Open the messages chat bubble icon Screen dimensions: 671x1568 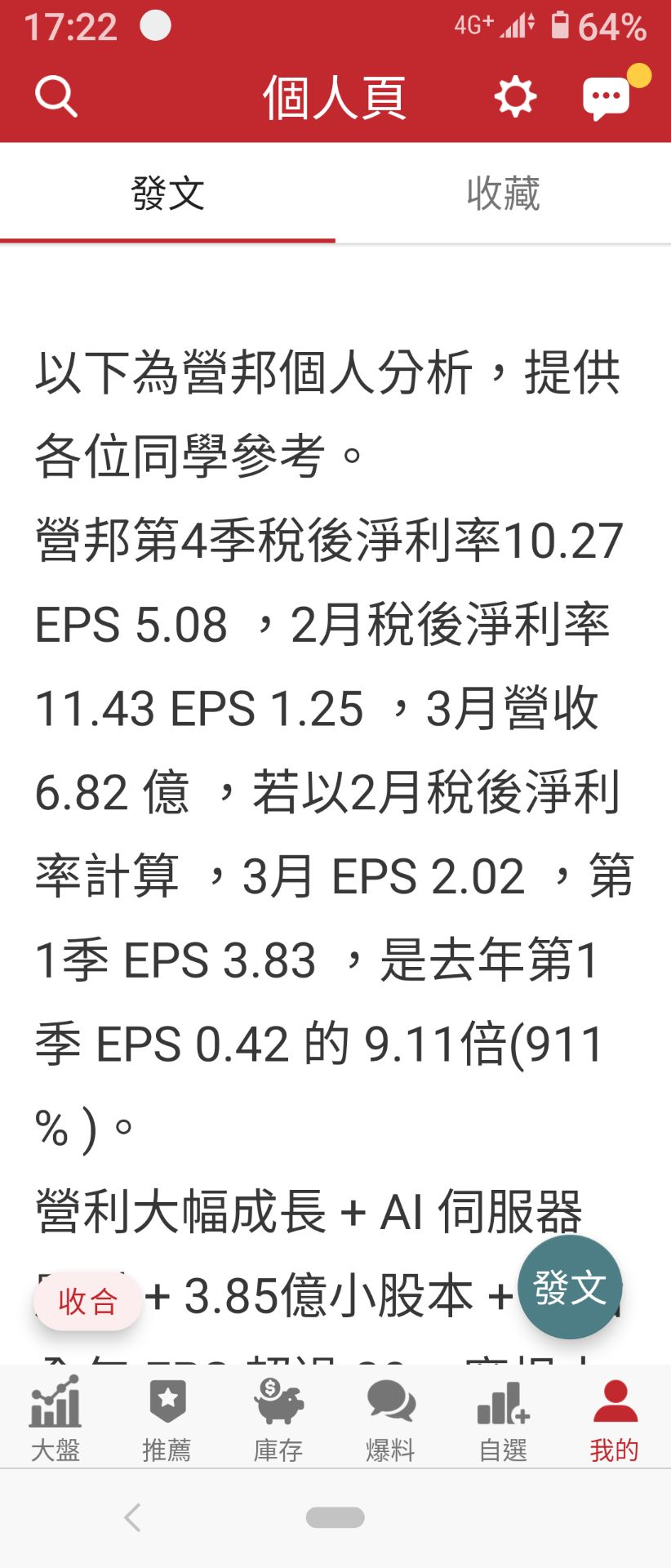coord(607,99)
